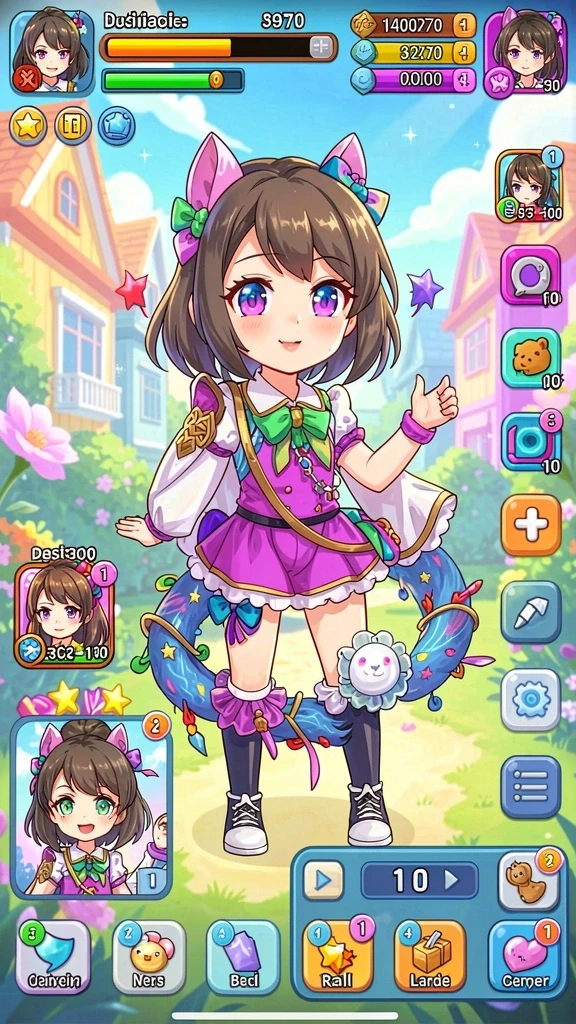Open the top-left player avatar
The width and height of the screenshot is (576, 1024).
(52, 53)
